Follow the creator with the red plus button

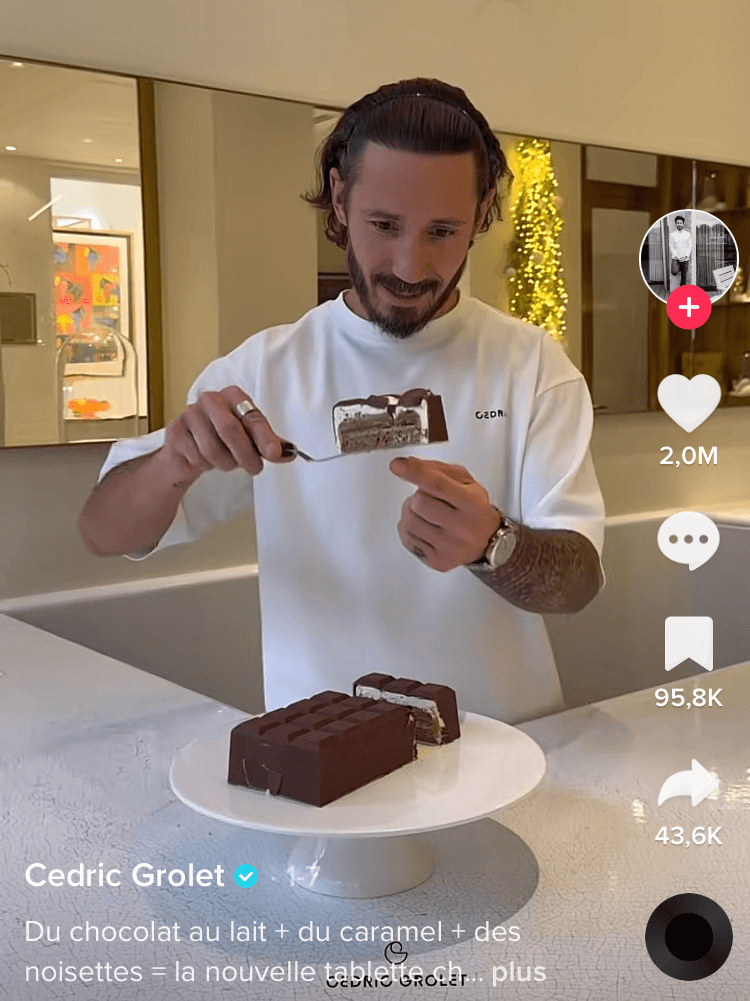click(689, 308)
